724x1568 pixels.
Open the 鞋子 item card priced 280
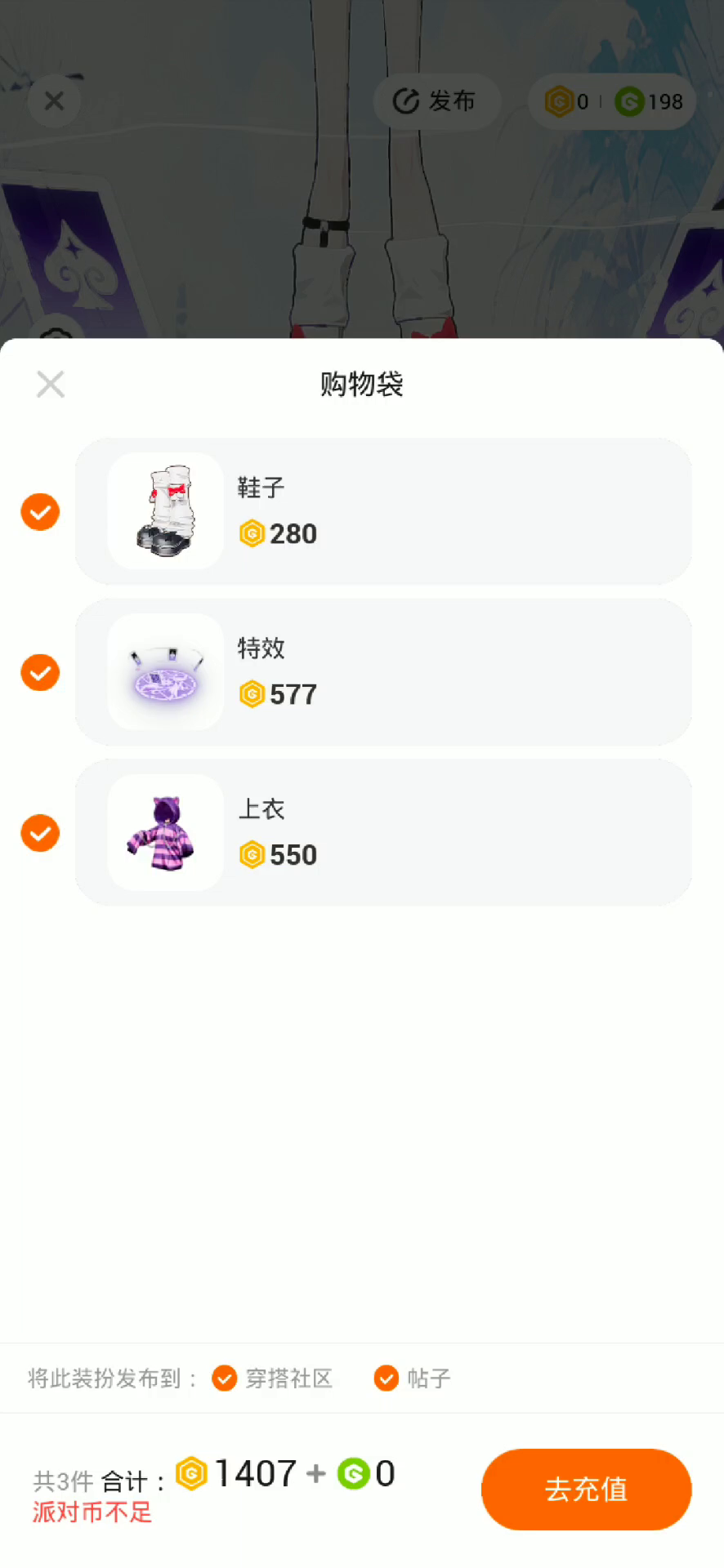coord(382,512)
